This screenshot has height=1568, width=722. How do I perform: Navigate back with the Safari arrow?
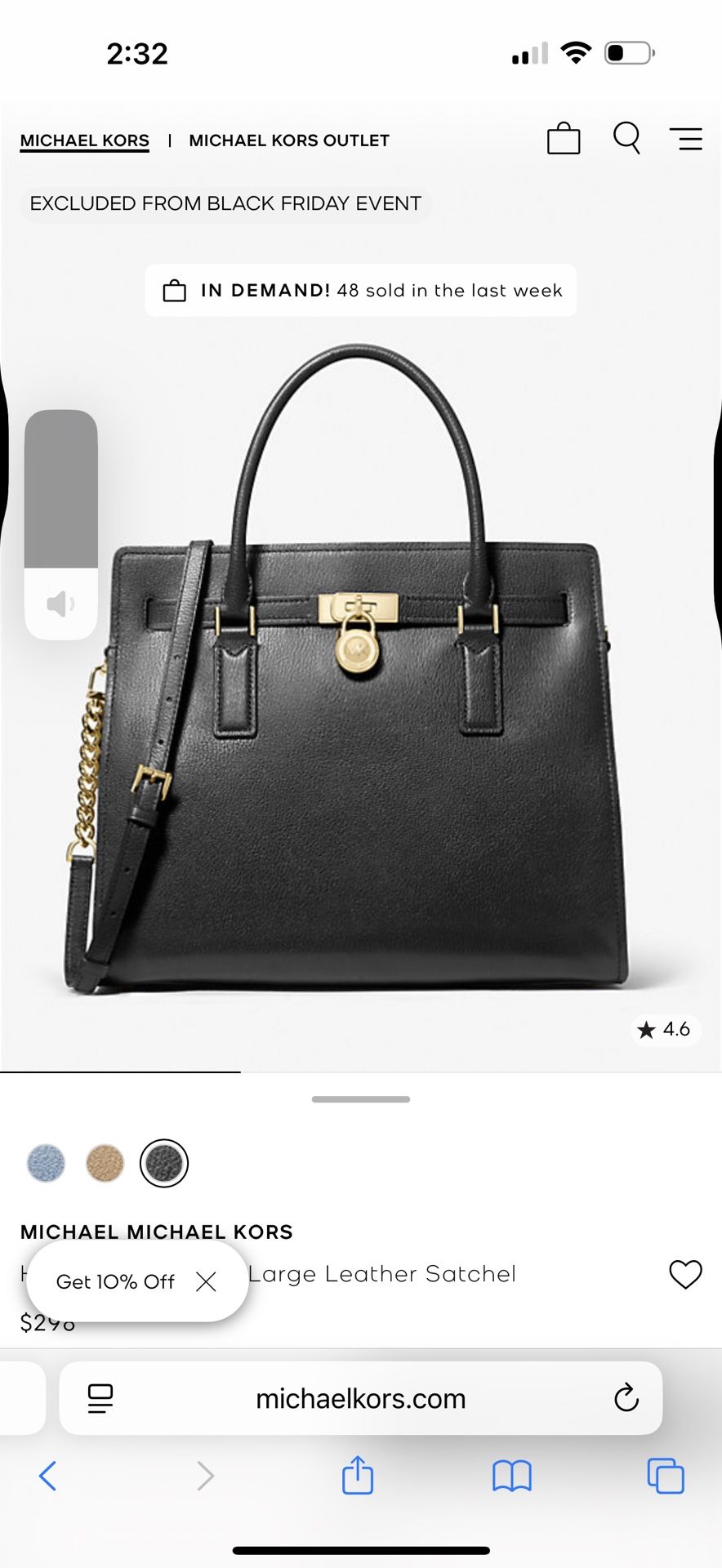click(x=47, y=1476)
